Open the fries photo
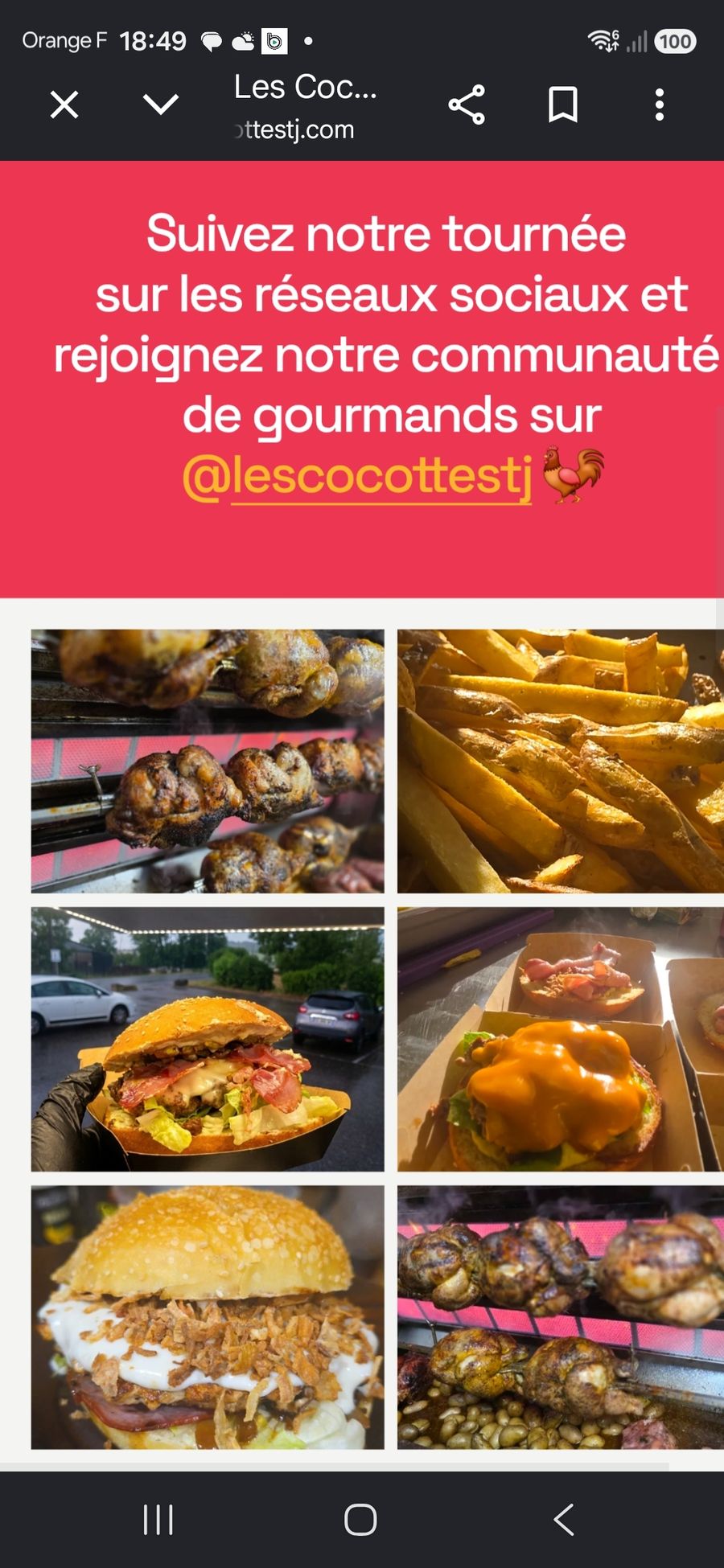 coord(561,761)
